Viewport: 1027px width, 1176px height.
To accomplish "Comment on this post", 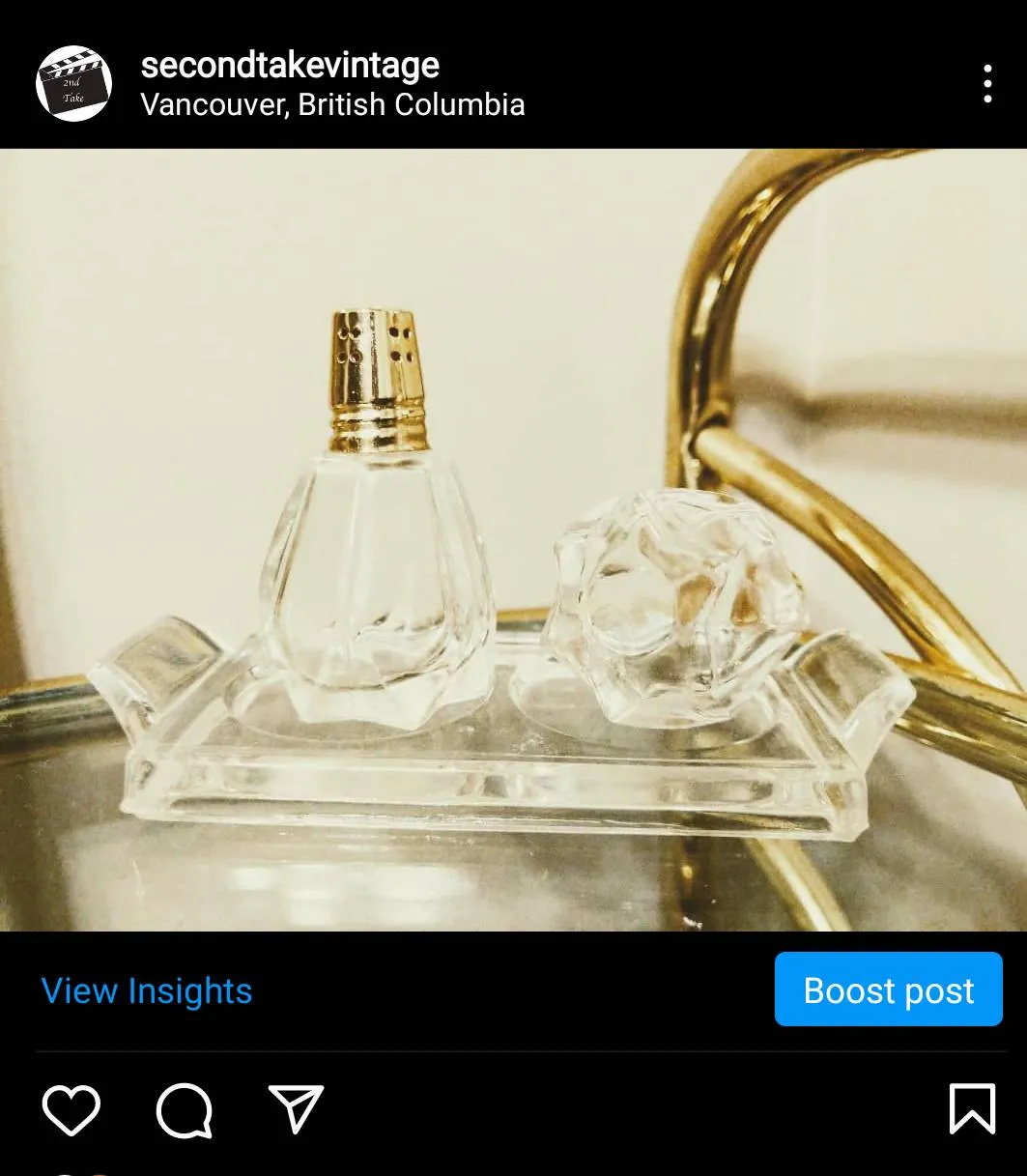I will click(x=184, y=1109).
